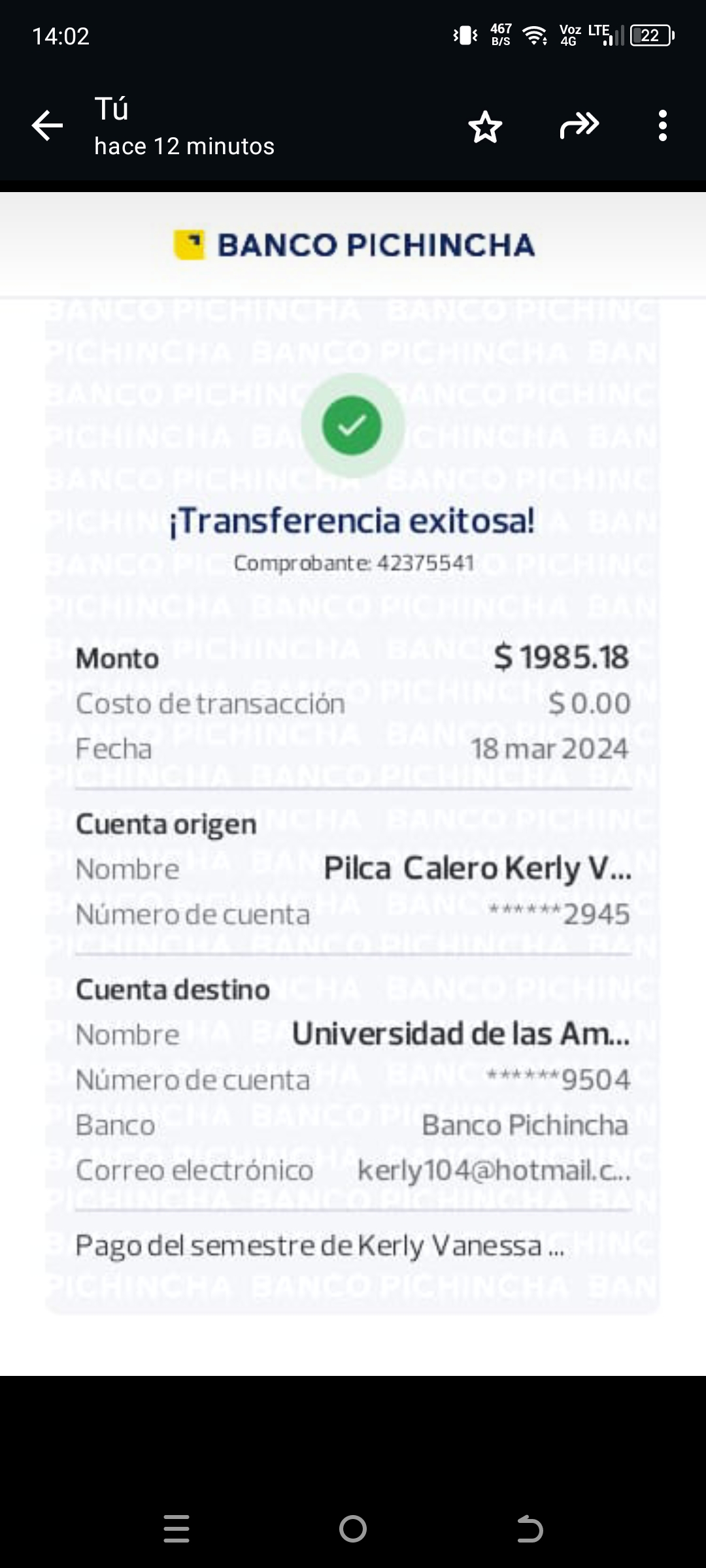706x1568 pixels.
Task: Go back from the image viewer
Action: [47, 125]
